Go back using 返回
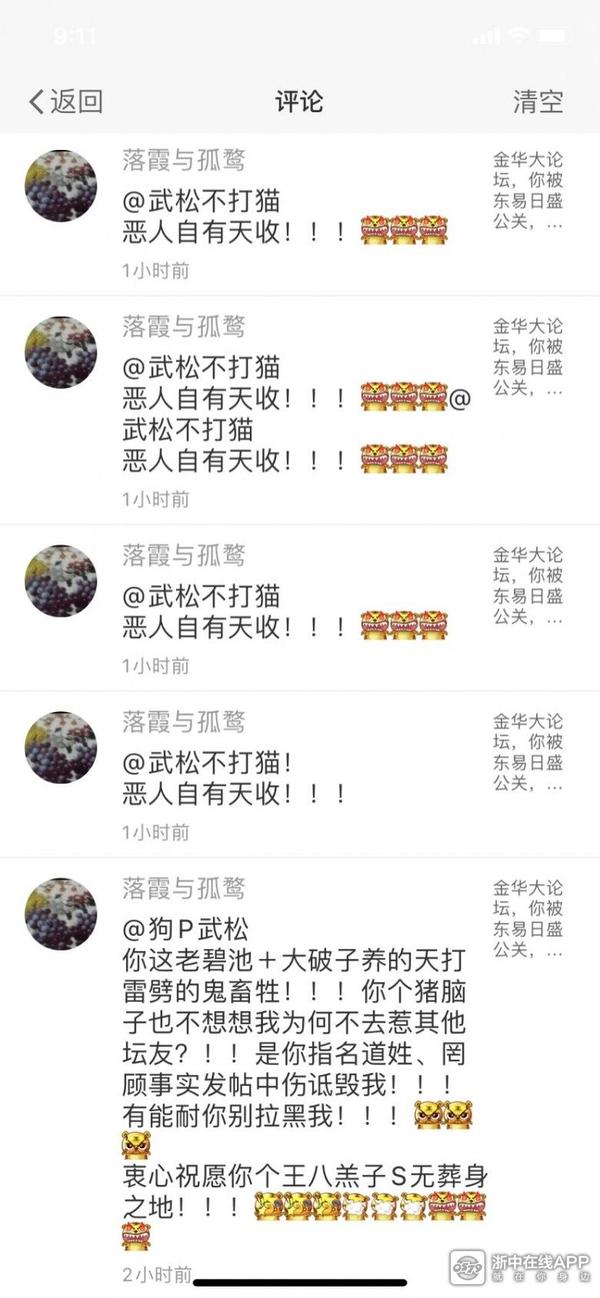Screen dimensions: 600x1298 (x=66, y=101)
